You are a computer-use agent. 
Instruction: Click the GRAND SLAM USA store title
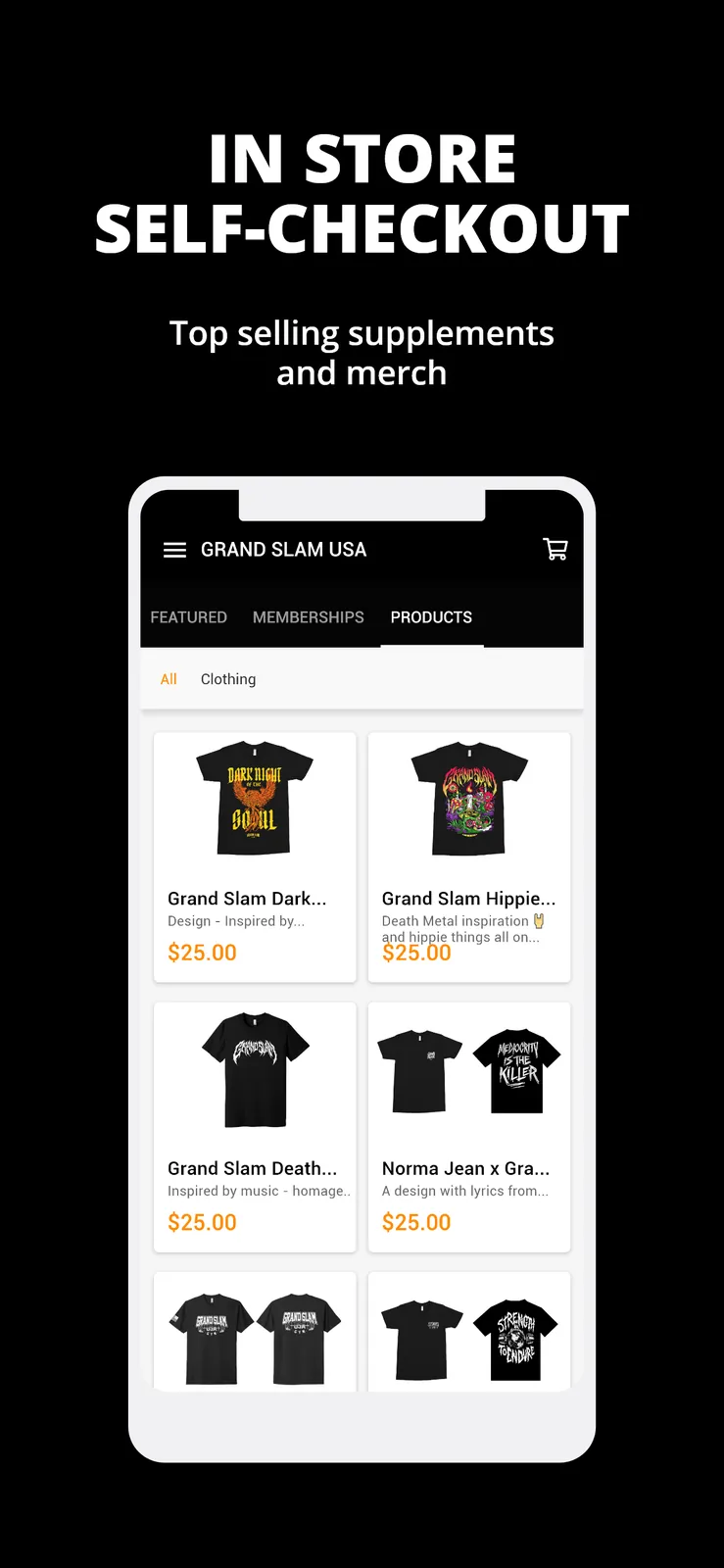click(x=283, y=549)
